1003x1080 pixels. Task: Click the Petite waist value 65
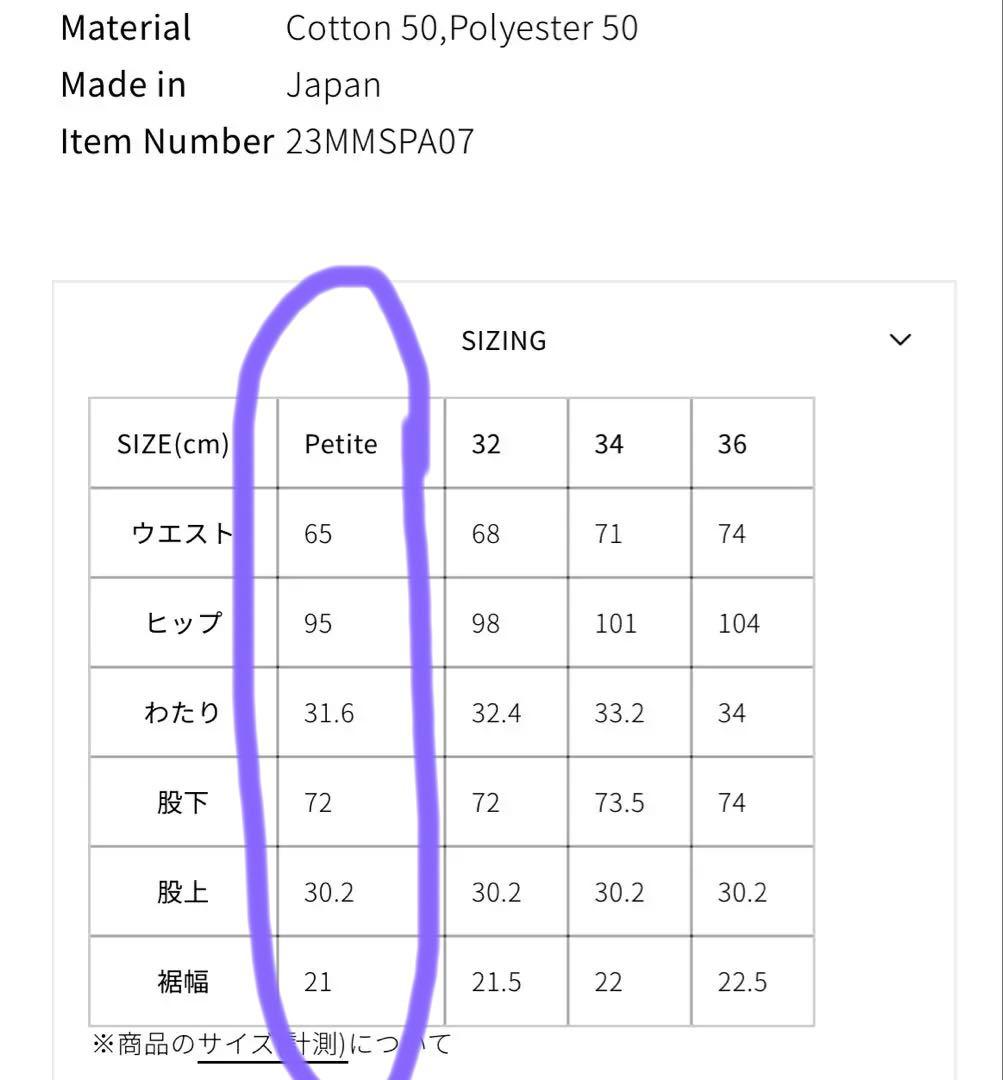318,533
